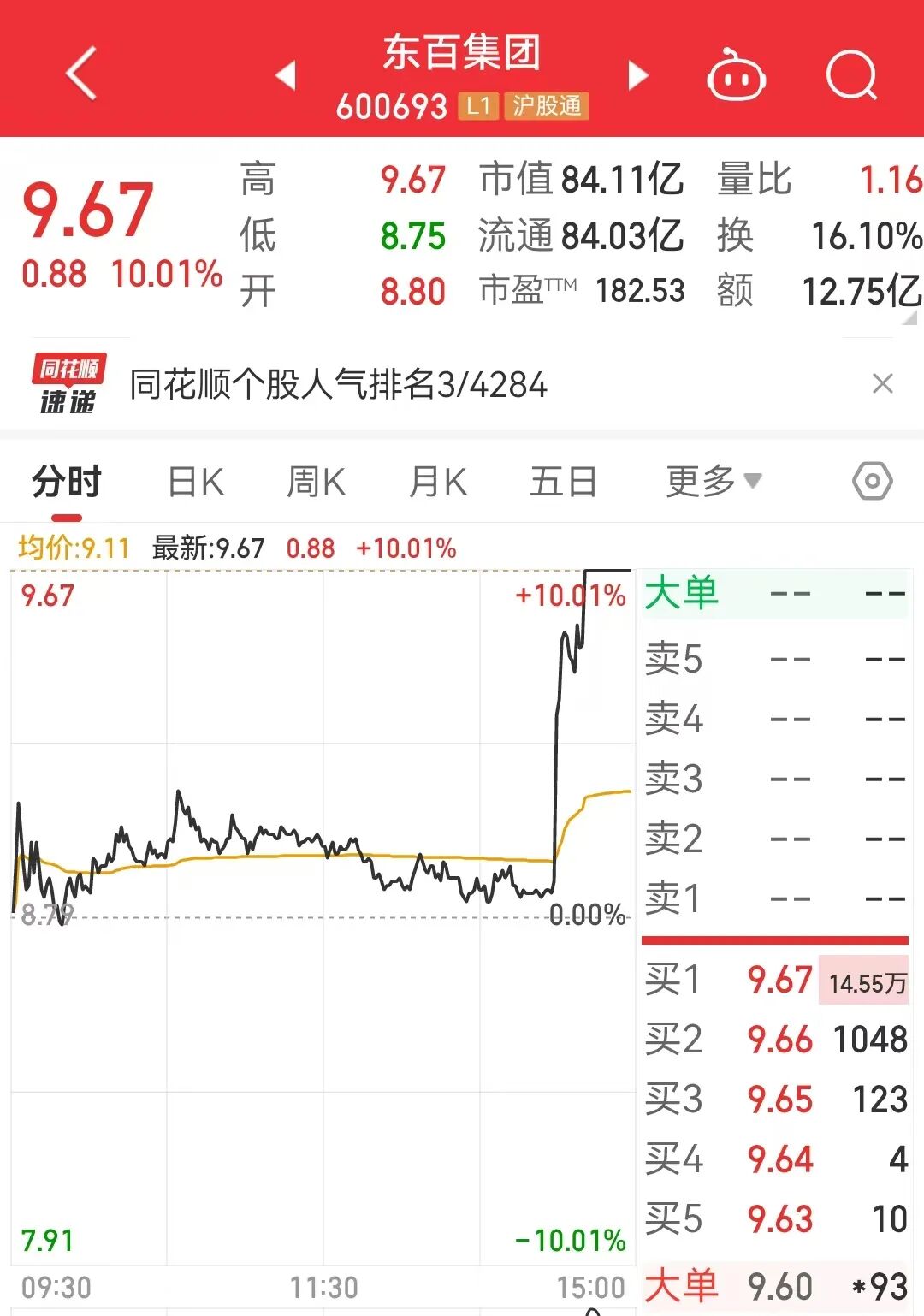Switch to the previous stock
The image size is (924, 1316).
[x=287, y=75]
